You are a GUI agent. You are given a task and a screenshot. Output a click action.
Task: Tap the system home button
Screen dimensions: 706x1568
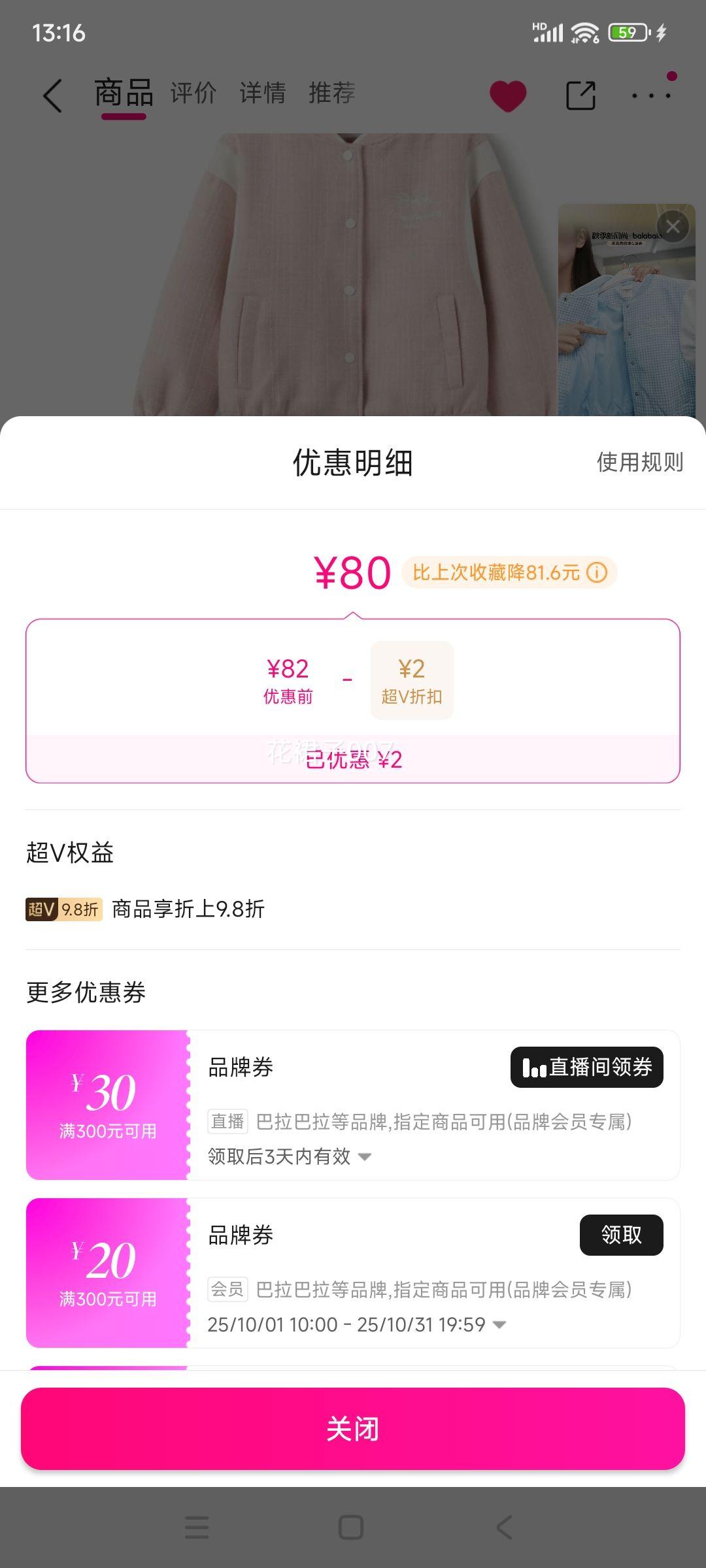[x=351, y=1527]
